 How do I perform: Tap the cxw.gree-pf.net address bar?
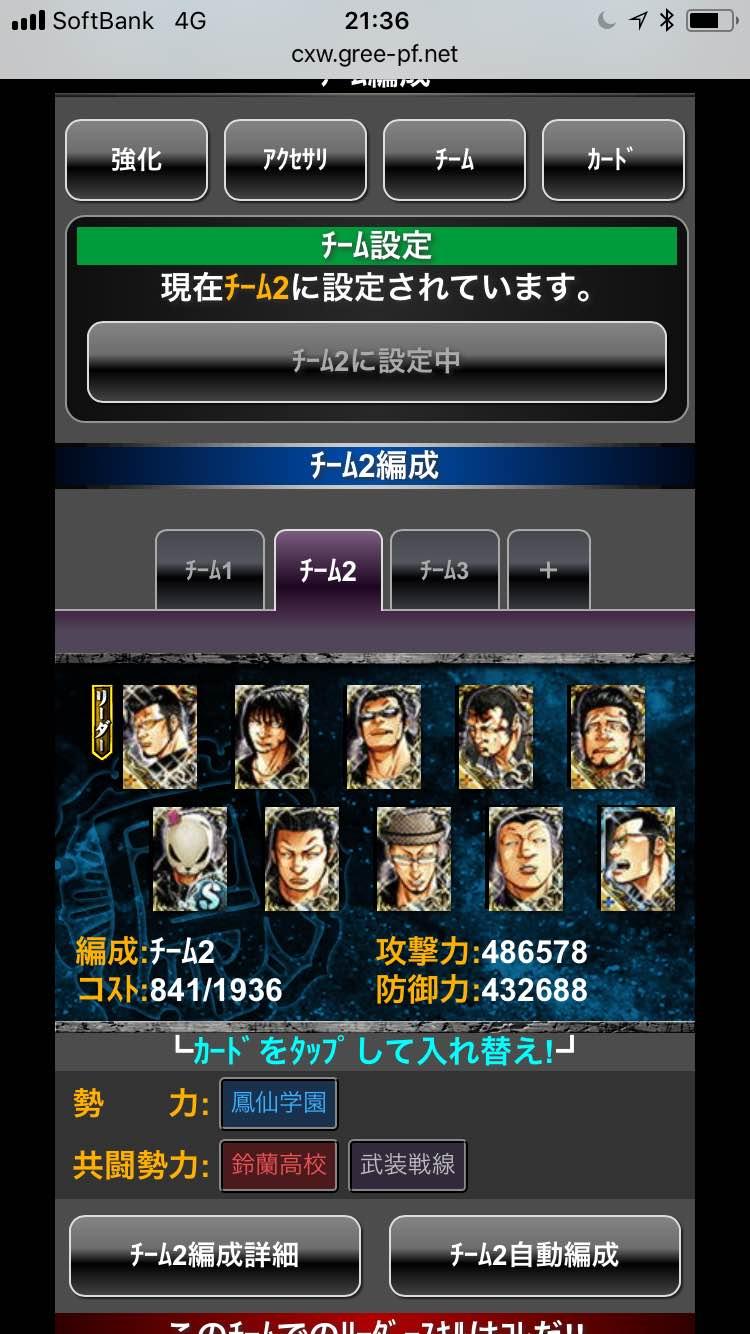tap(375, 53)
